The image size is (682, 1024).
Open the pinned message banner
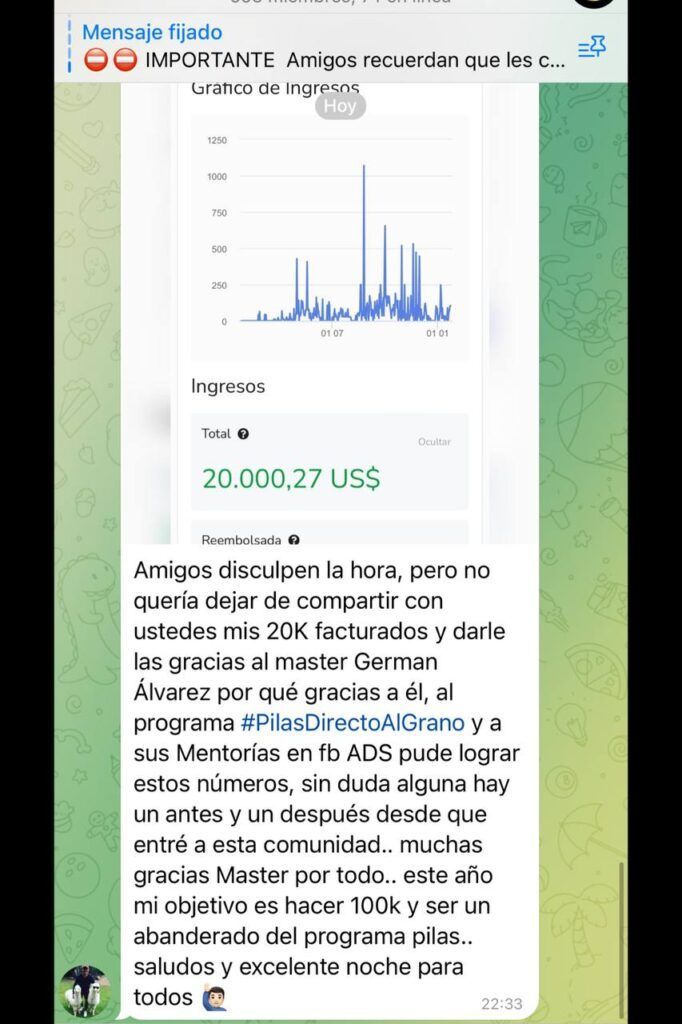tap(320, 47)
